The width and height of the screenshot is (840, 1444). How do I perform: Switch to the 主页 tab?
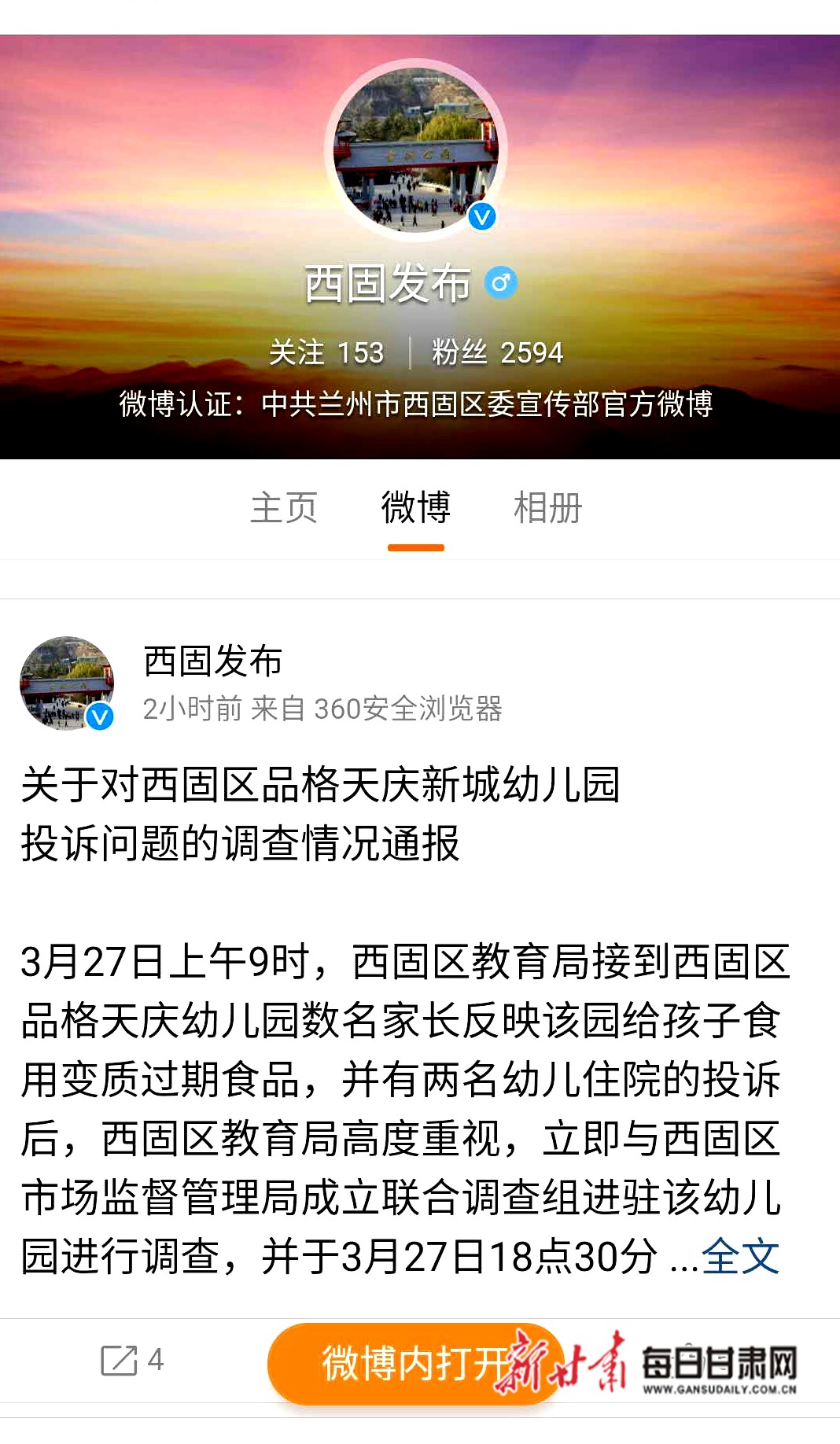tap(284, 508)
